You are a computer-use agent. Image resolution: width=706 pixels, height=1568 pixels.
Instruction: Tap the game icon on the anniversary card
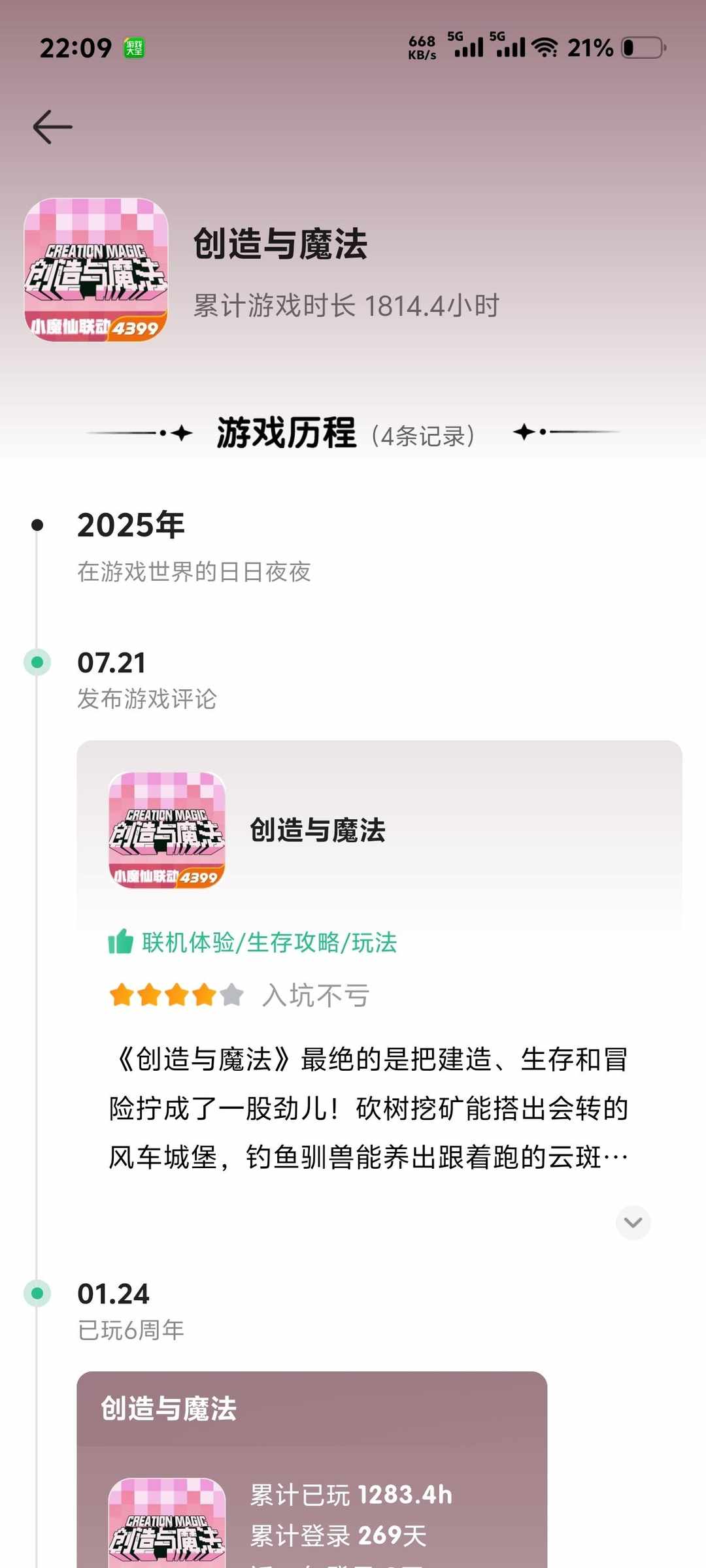point(165,1522)
